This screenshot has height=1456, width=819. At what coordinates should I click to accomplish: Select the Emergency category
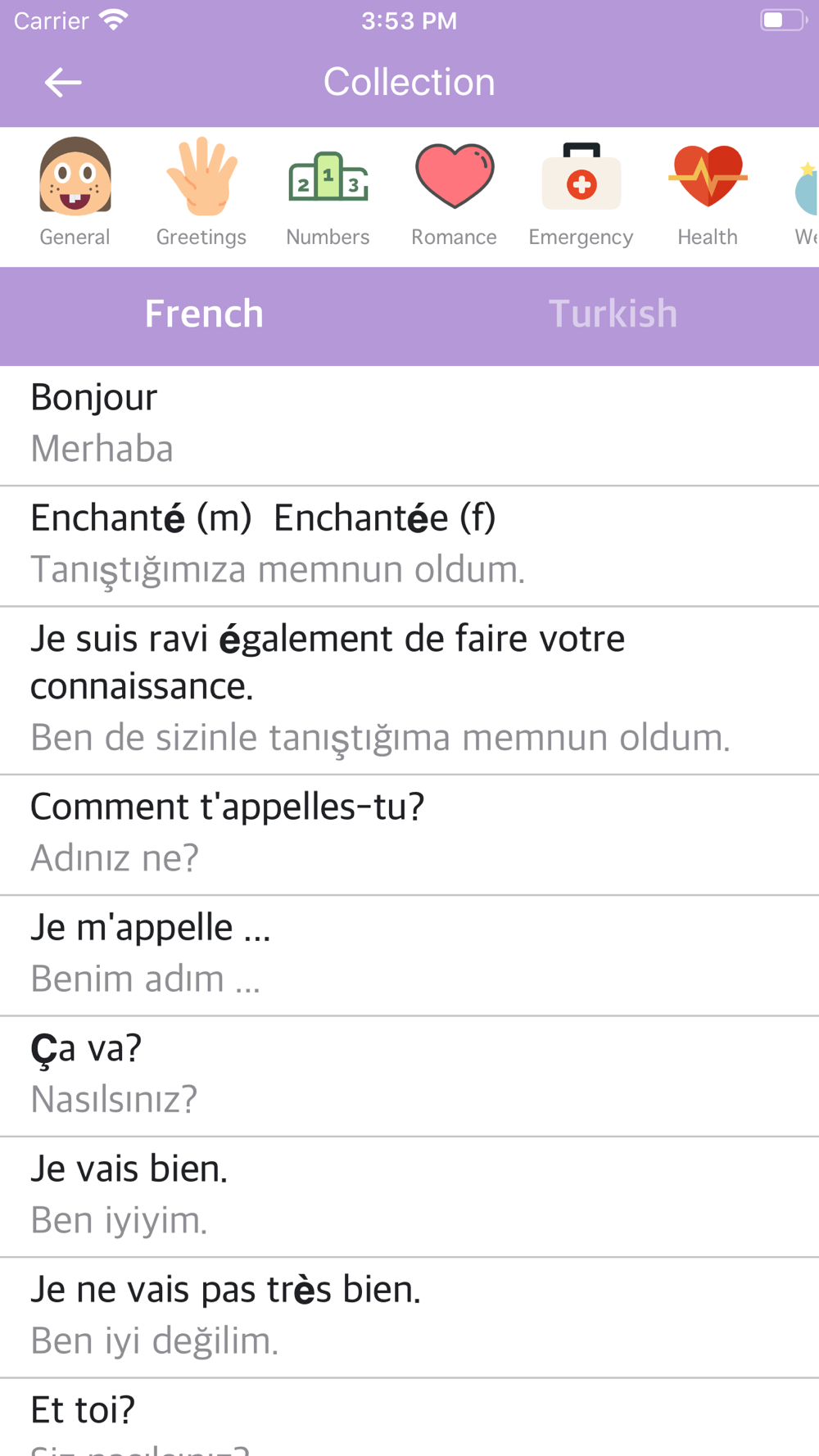[581, 193]
